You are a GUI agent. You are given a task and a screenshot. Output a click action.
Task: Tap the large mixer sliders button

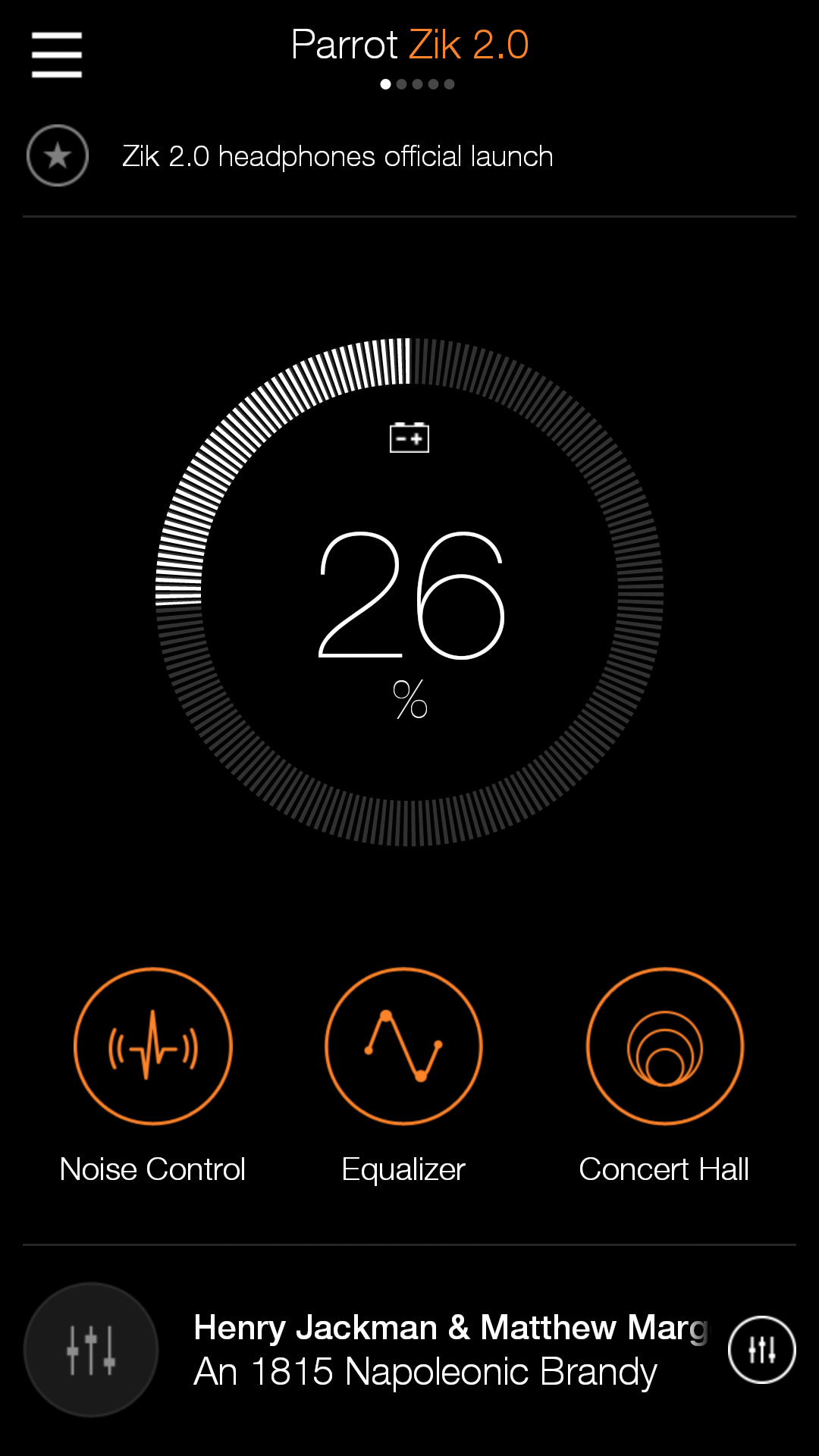pos(91,1350)
